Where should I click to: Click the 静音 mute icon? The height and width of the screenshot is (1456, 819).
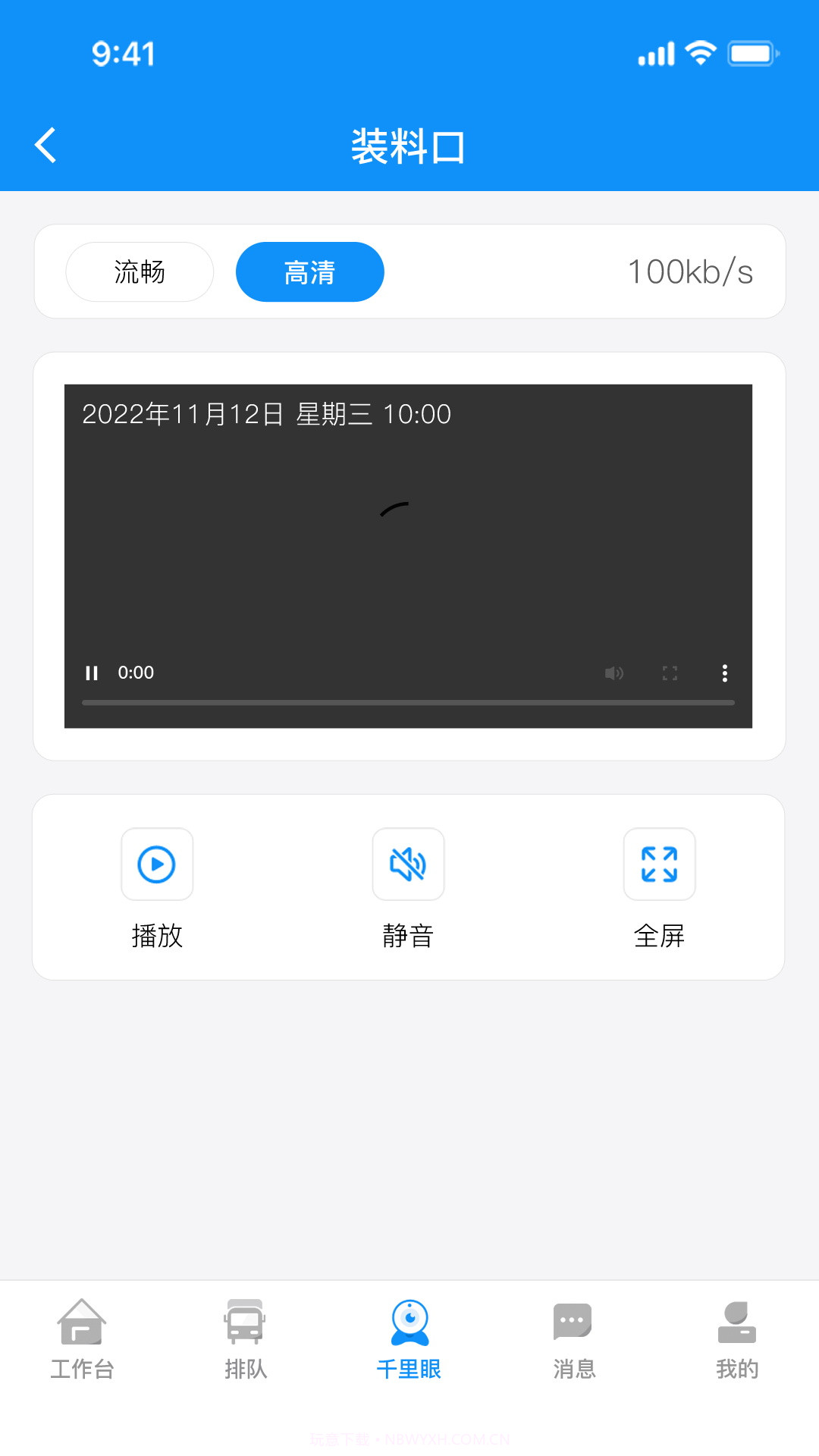[x=408, y=864]
